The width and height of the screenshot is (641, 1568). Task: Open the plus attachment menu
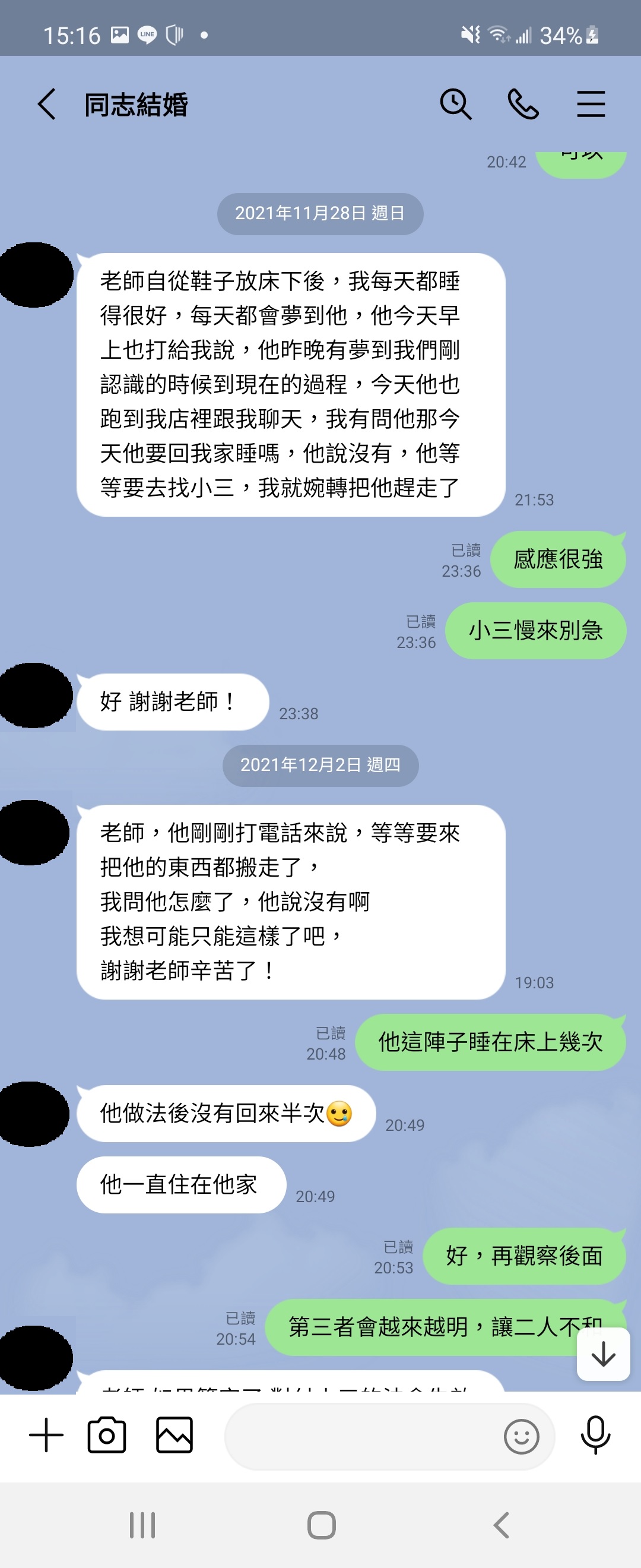[46, 1436]
